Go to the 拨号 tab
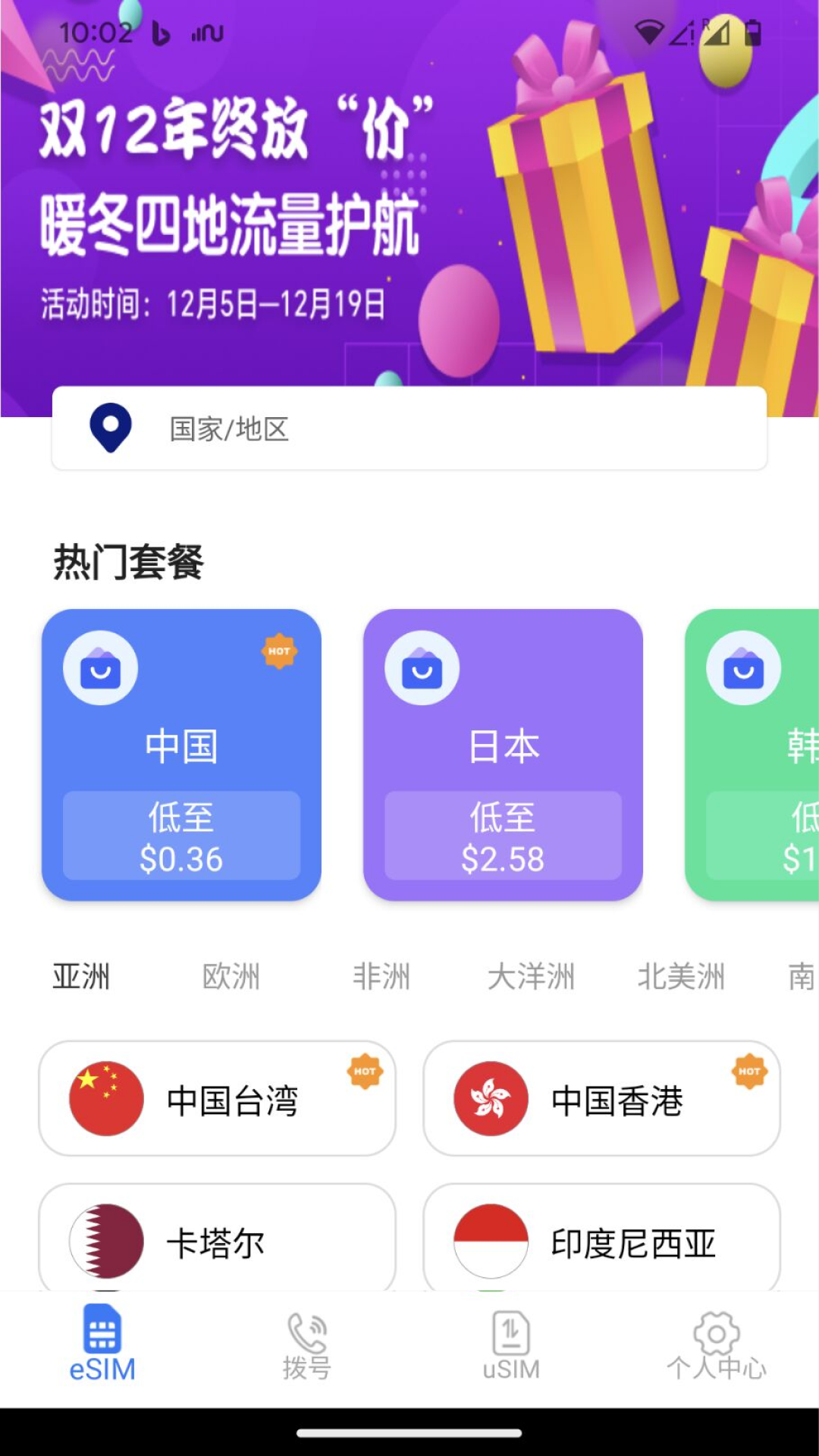Screen dimensions: 819x1456 point(307,1346)
